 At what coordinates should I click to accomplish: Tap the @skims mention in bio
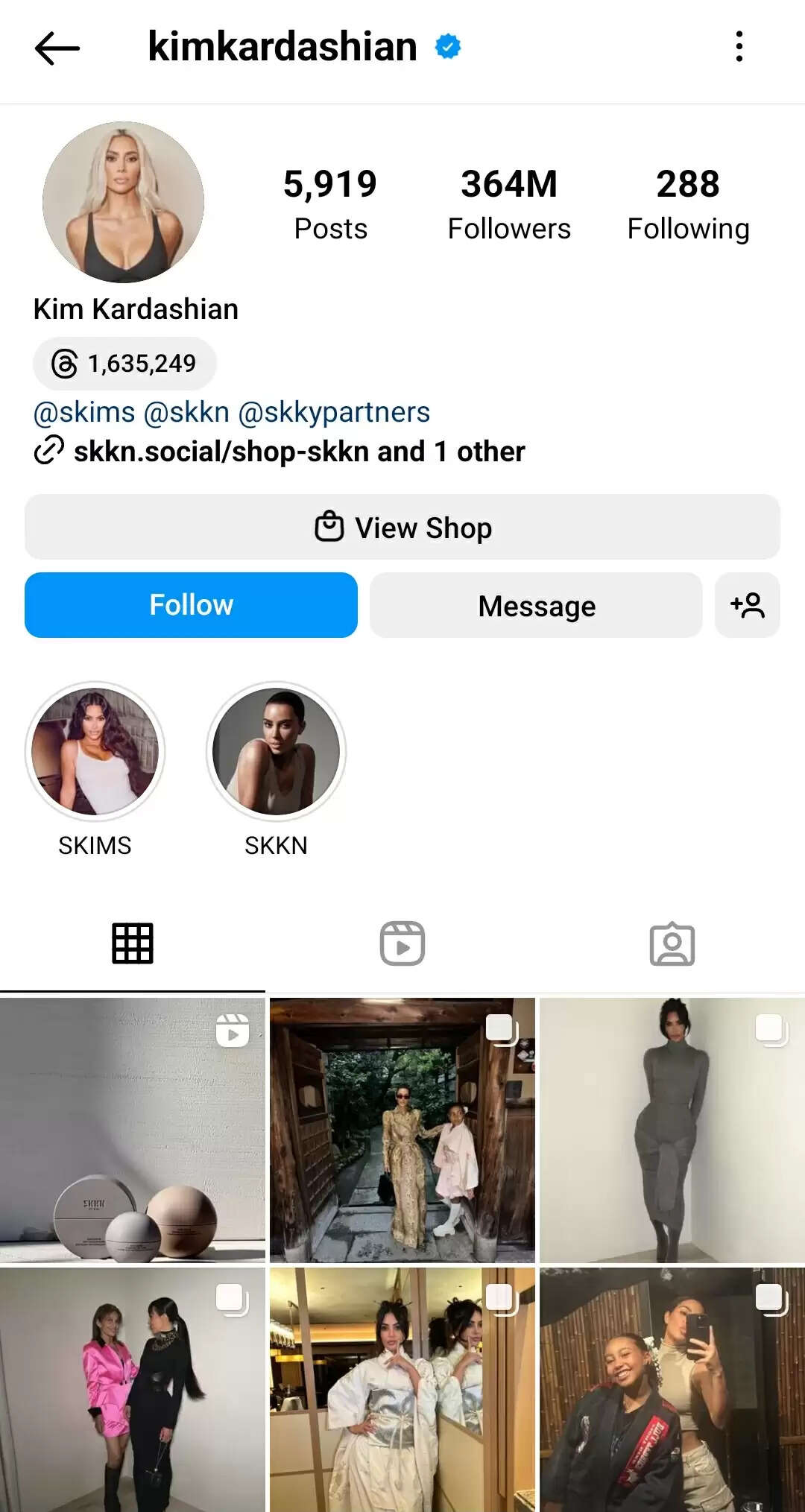84,412
